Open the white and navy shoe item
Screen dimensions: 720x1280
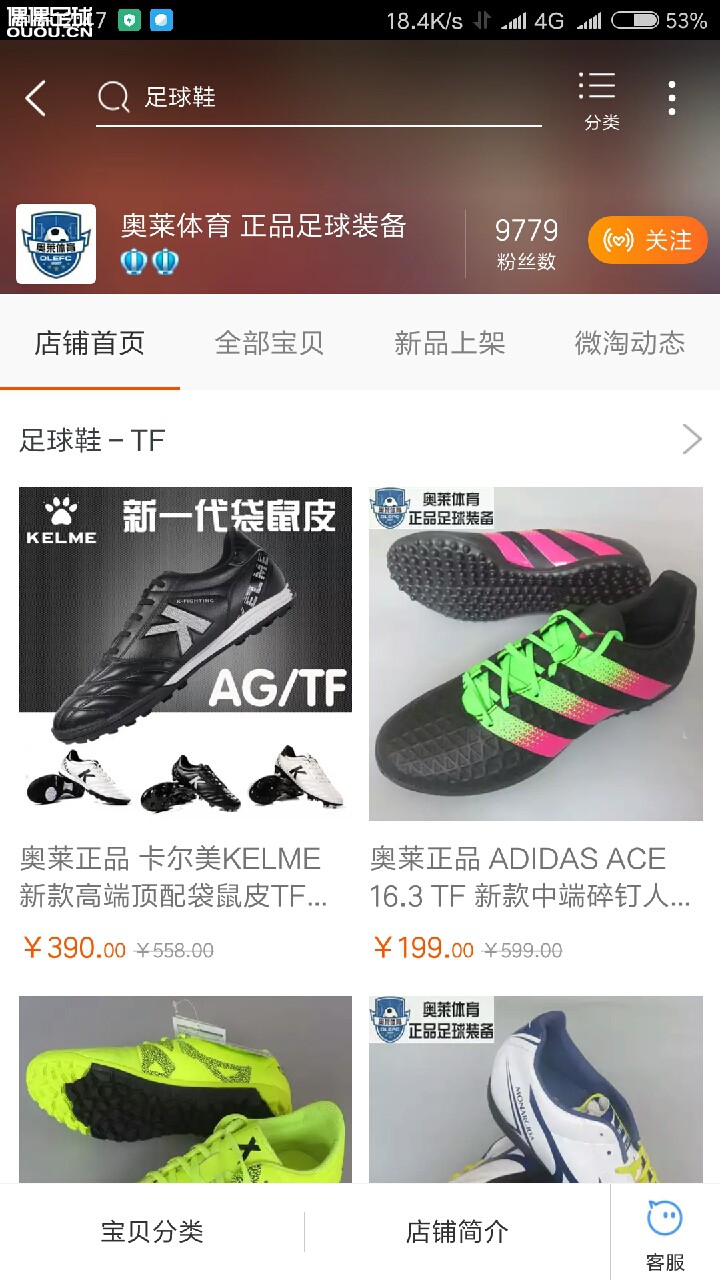pyautogui.click(x=535, y=1088)
